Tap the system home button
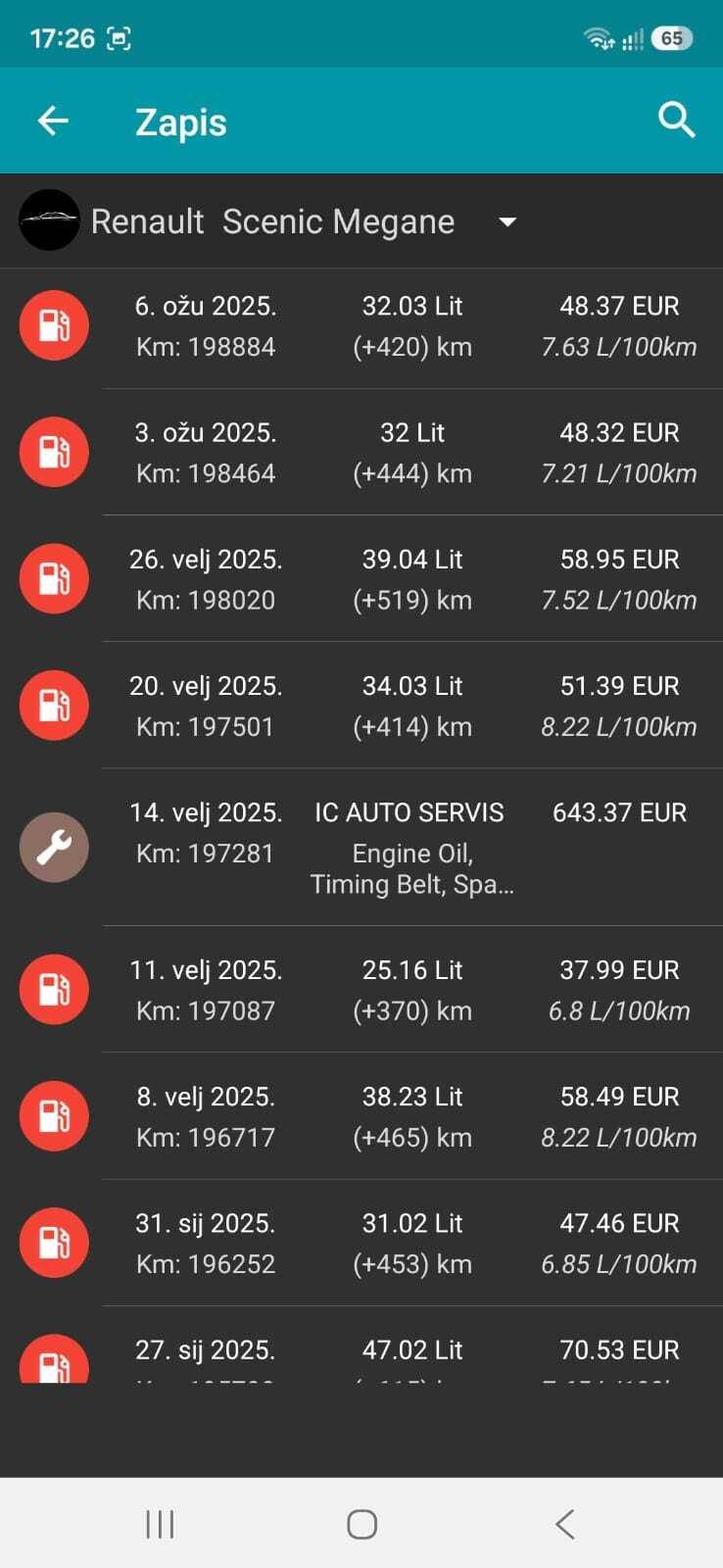The image size is (723, 1568). pyautogui.click(x=361, y=1524)
